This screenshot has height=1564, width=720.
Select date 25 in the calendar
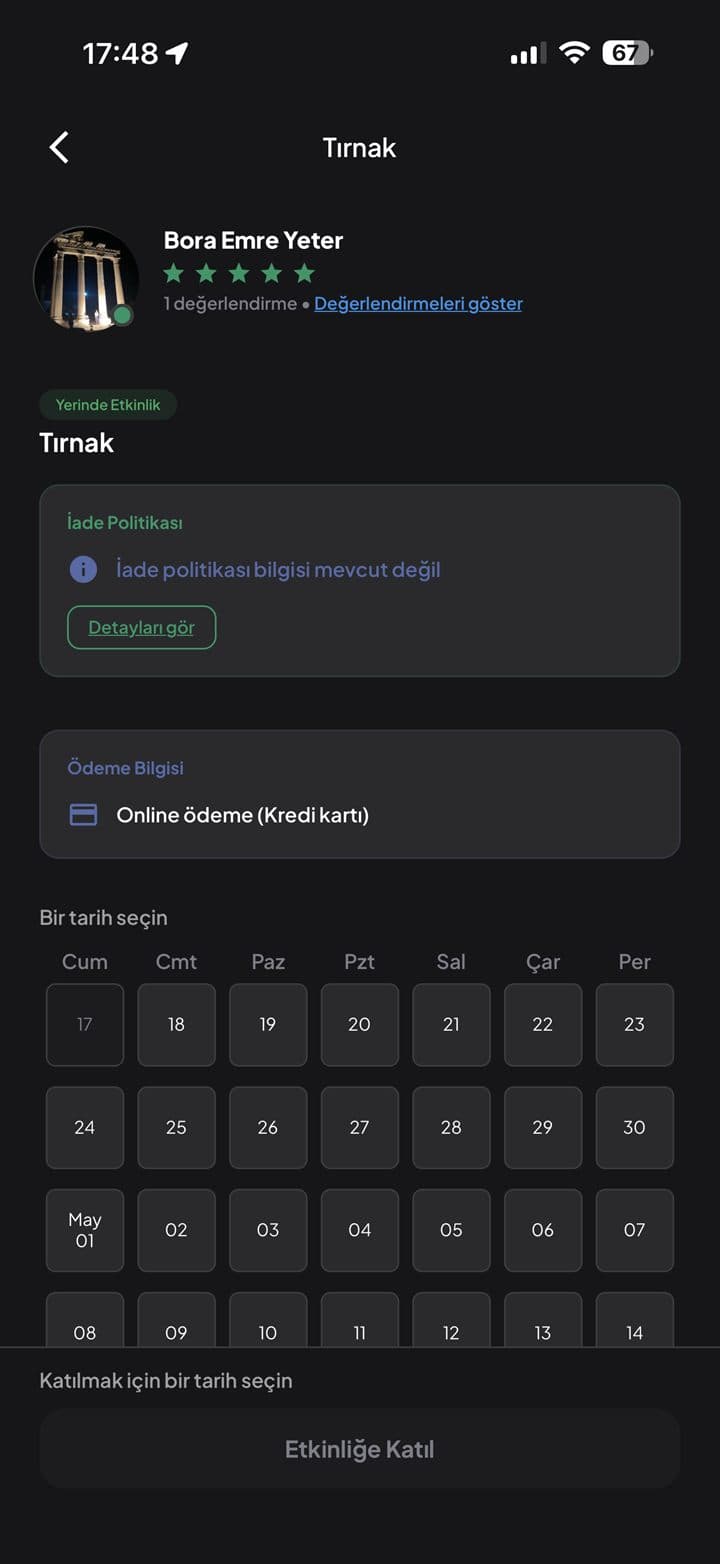point(176,1127)
